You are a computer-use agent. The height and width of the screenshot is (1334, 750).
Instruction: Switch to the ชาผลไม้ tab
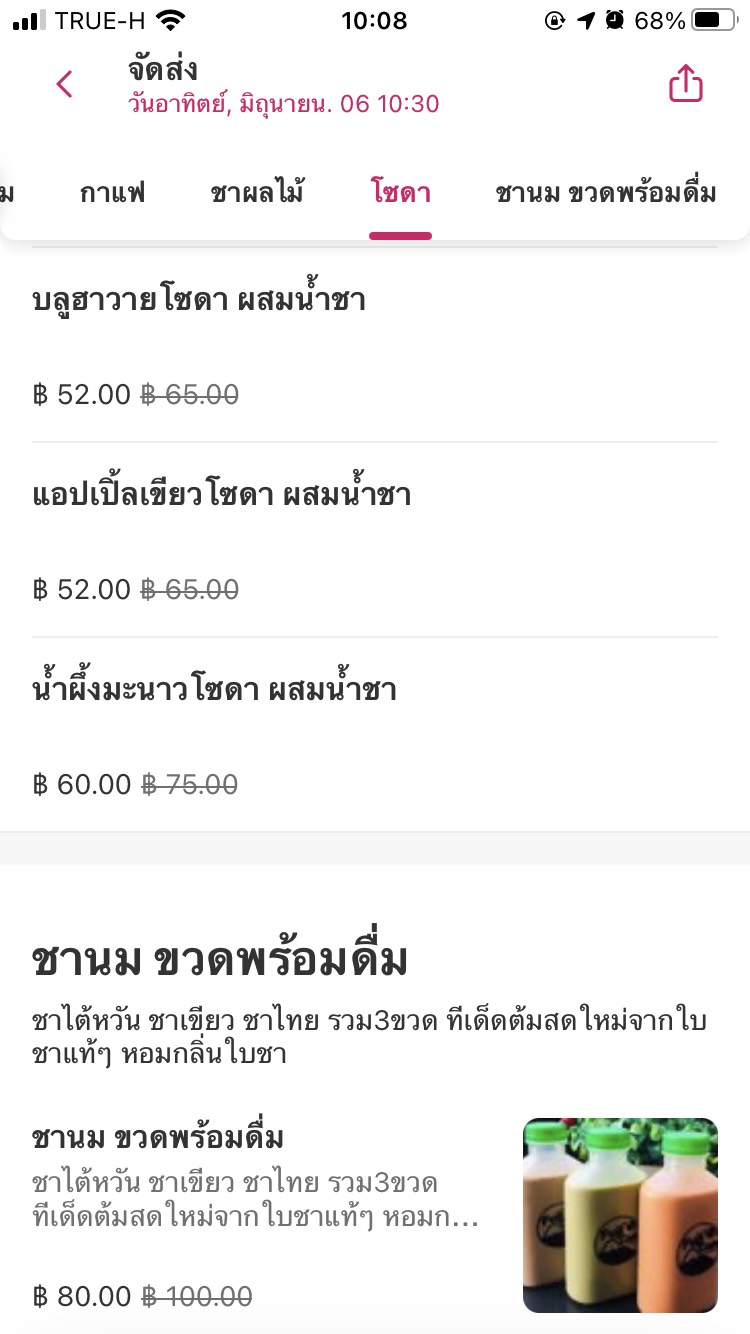[258, 193]
